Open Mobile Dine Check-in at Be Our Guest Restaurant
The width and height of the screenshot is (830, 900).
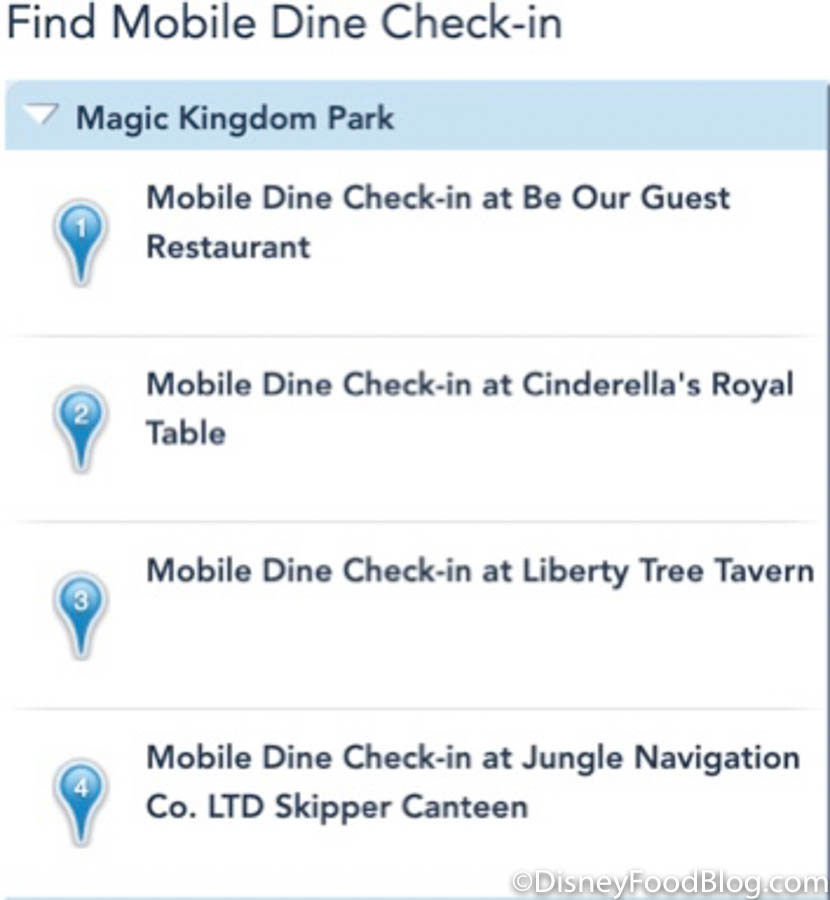click(x=437, y=221)
